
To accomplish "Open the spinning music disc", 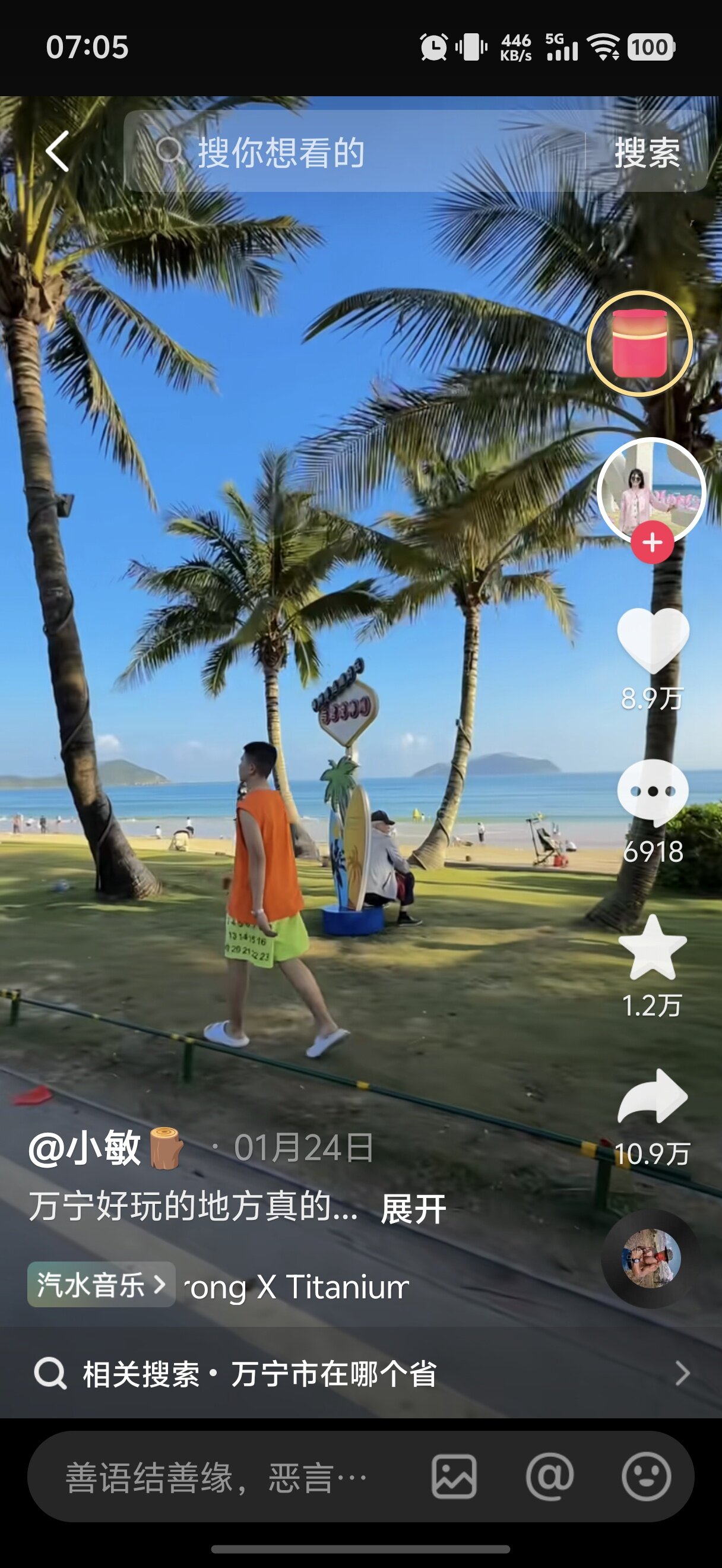I will pos(650,1258).
